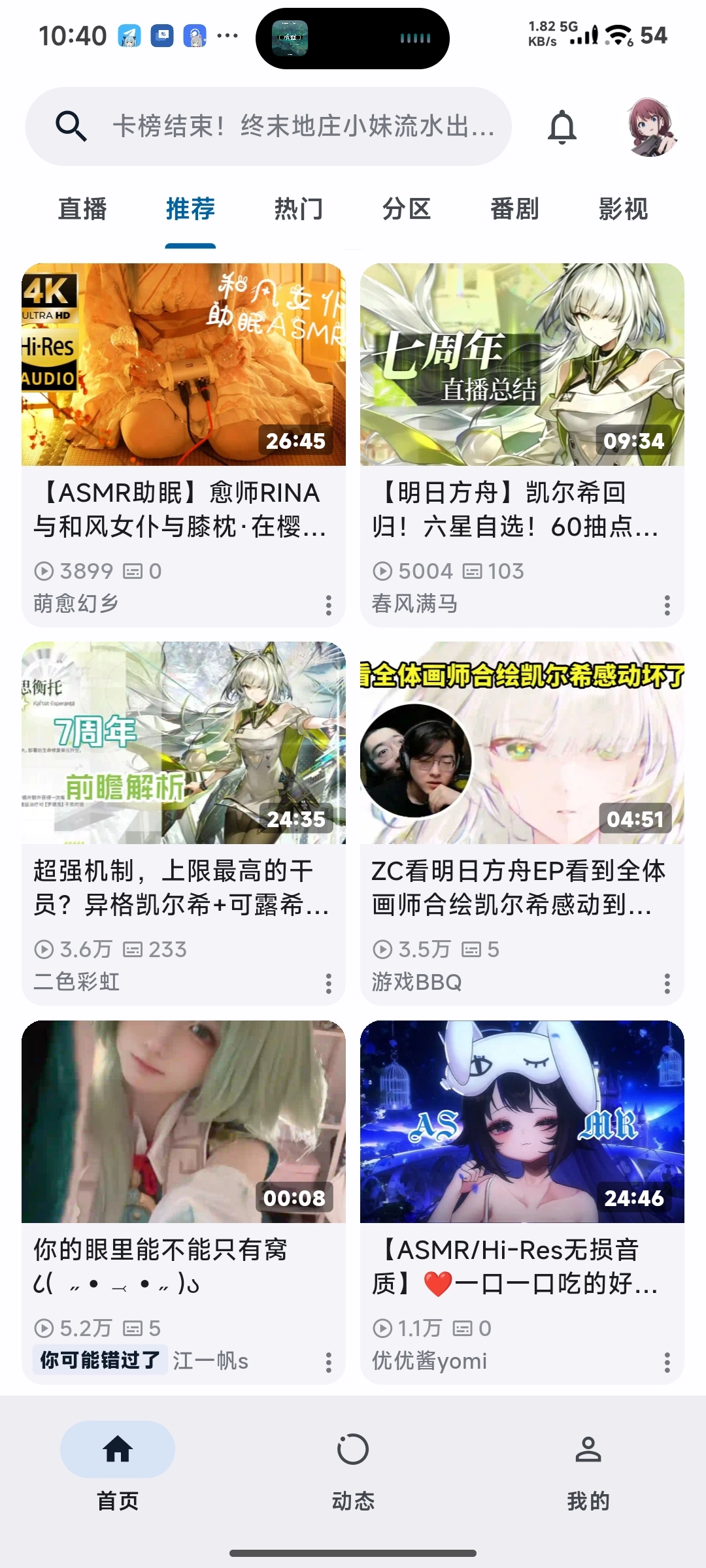Open the search box at the top
Image resolution: width=706 pixels, height=1568 pixels.
click(268, 126)
